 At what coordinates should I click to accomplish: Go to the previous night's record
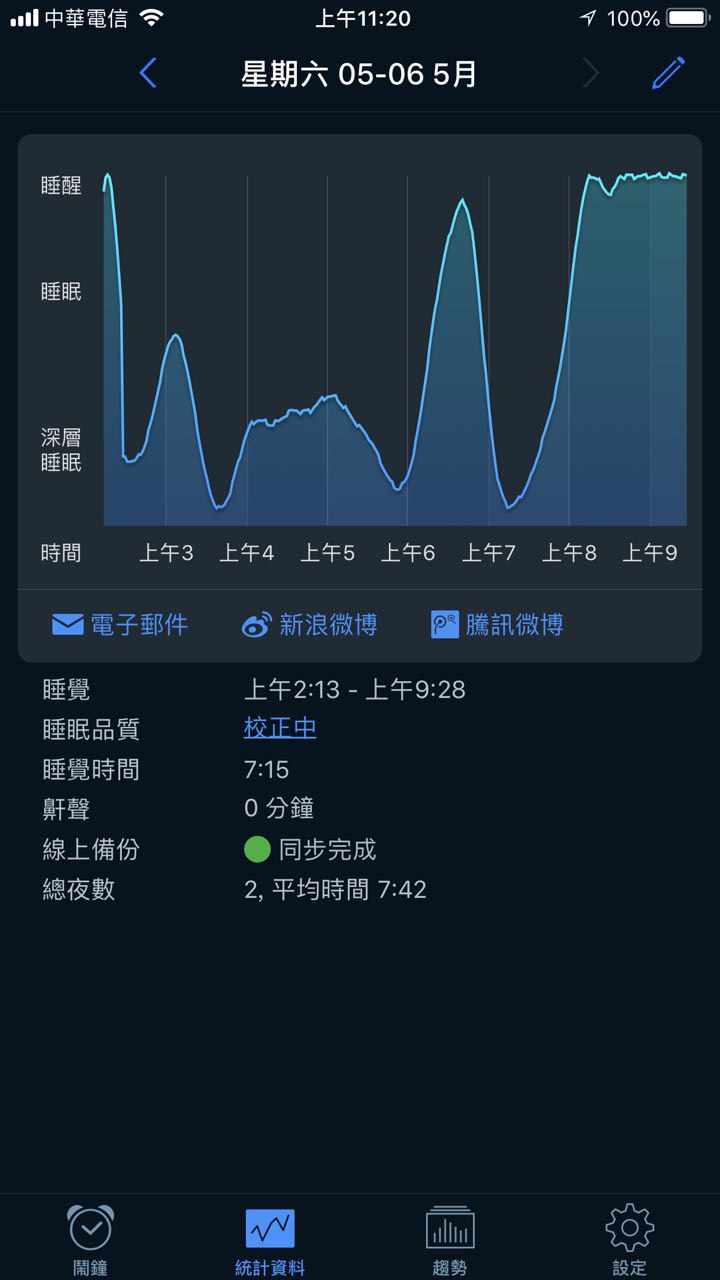(148, 73)
